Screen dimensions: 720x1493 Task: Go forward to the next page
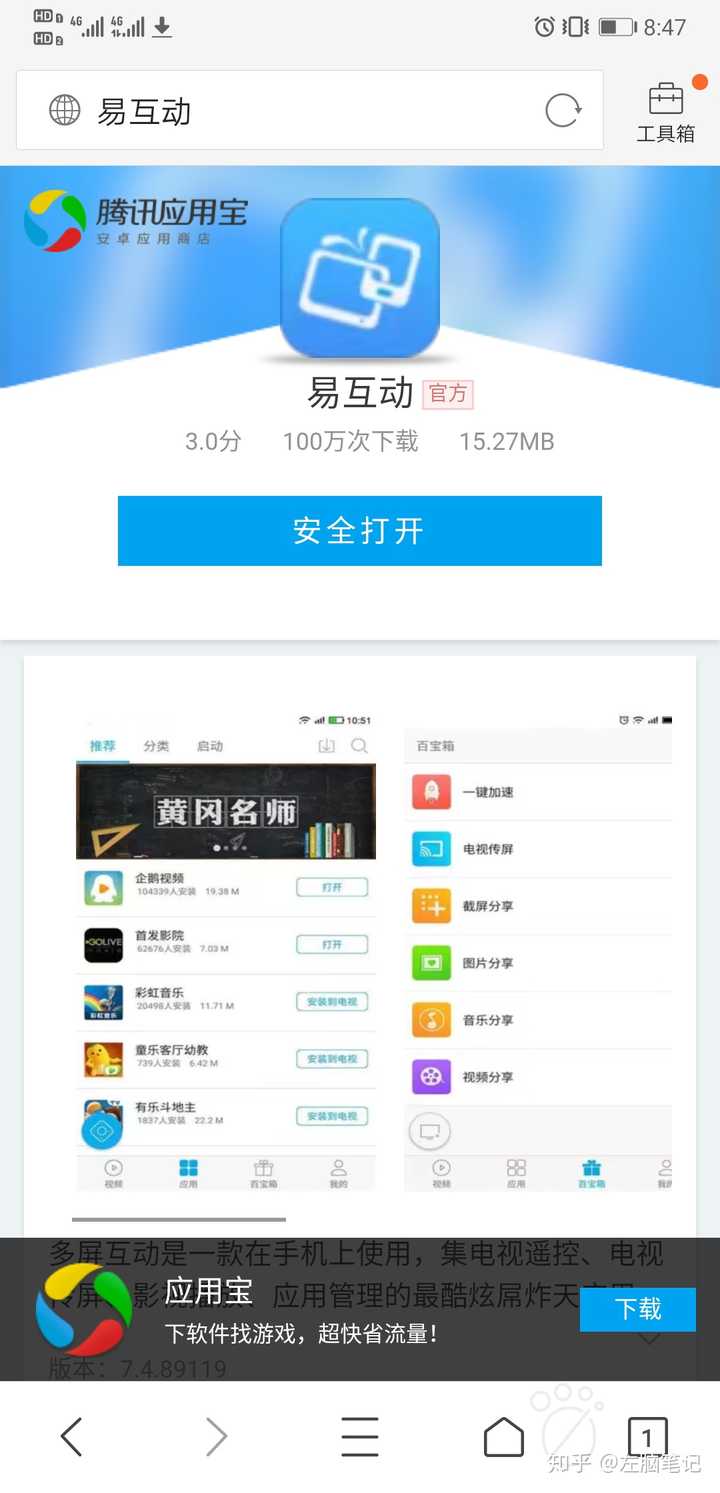coord(216,1437)
